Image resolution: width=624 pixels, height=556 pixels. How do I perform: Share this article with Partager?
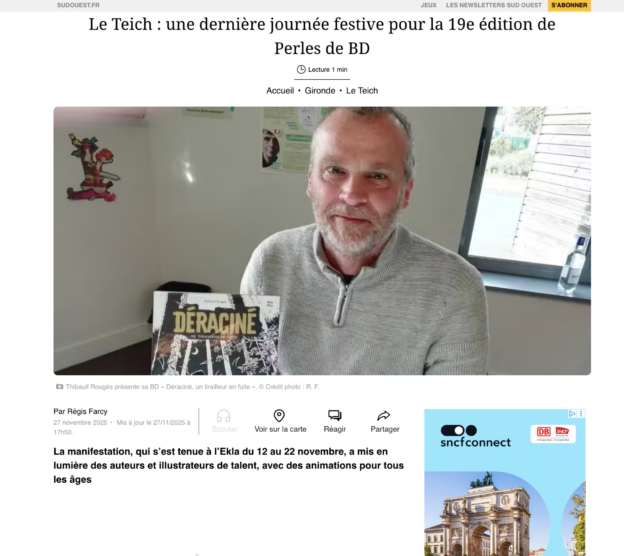click(x=384, y=421)
